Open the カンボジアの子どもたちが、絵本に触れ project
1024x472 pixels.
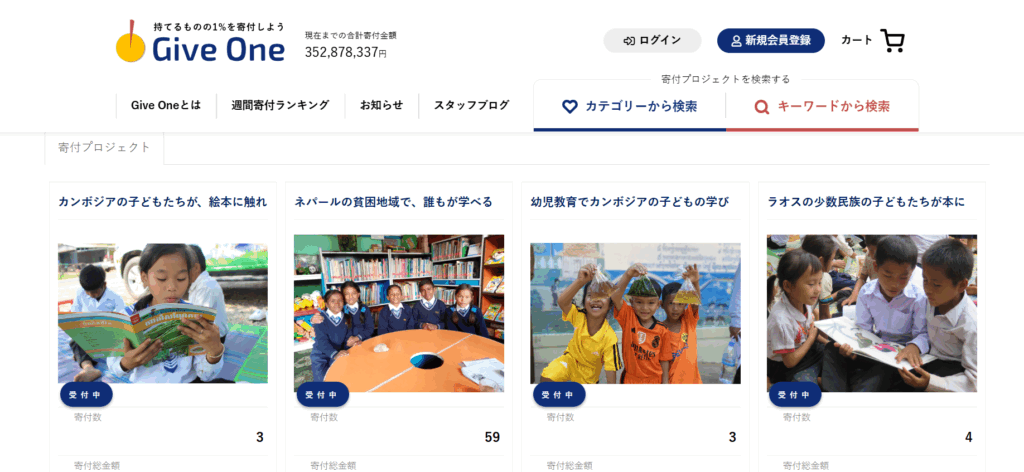(x=163, y=202)
